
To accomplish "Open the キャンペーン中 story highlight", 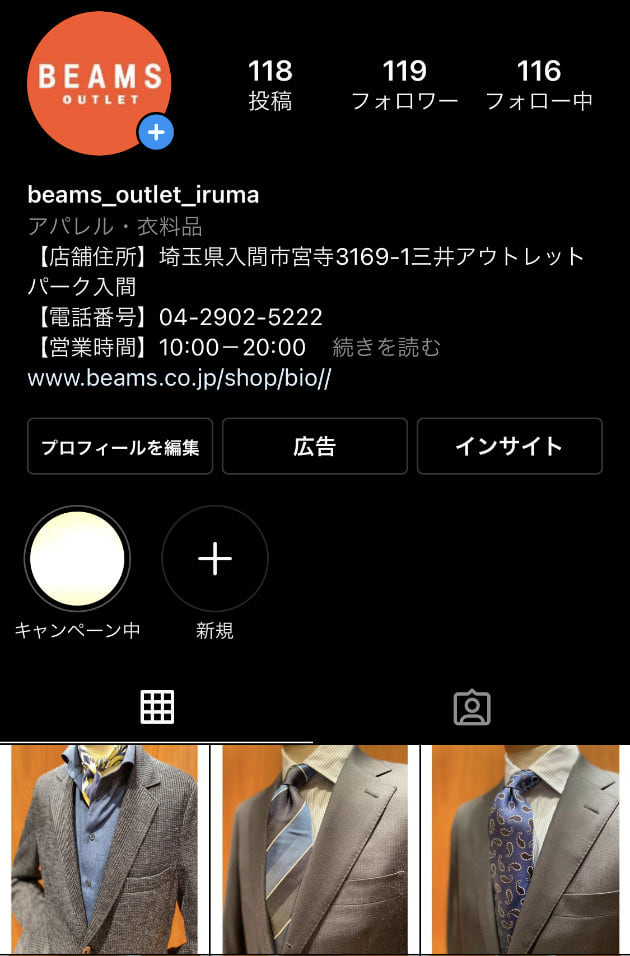I will 77,560.
